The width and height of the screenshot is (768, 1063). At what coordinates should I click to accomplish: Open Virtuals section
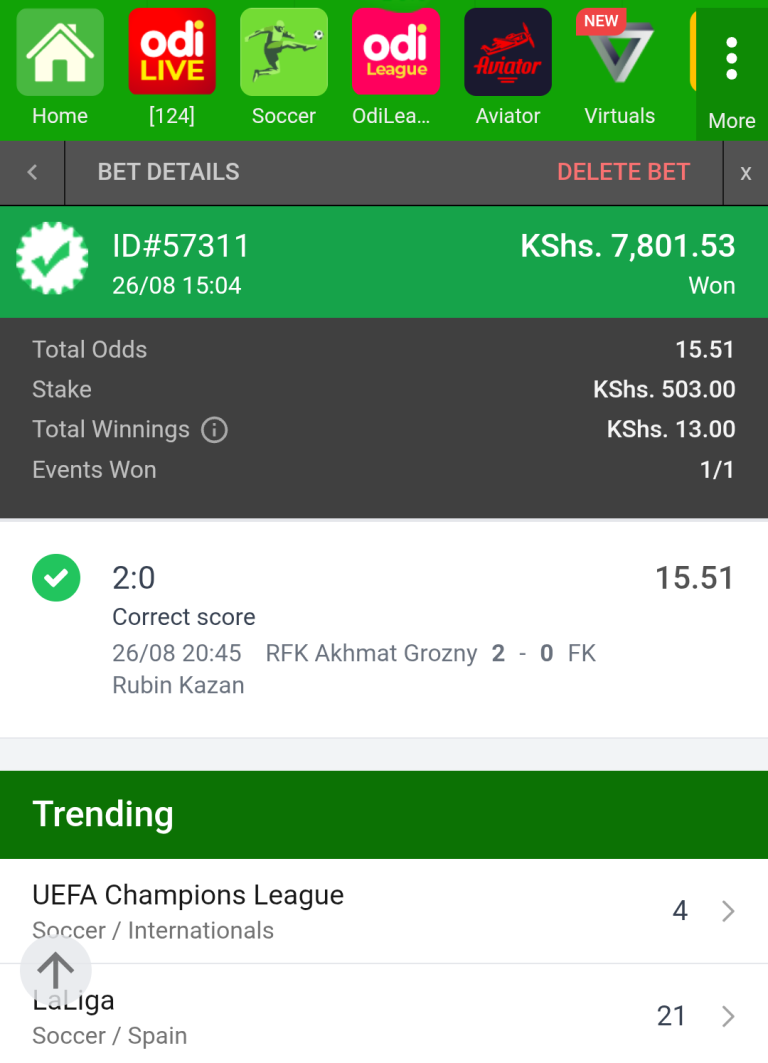(x=619, y=70)
